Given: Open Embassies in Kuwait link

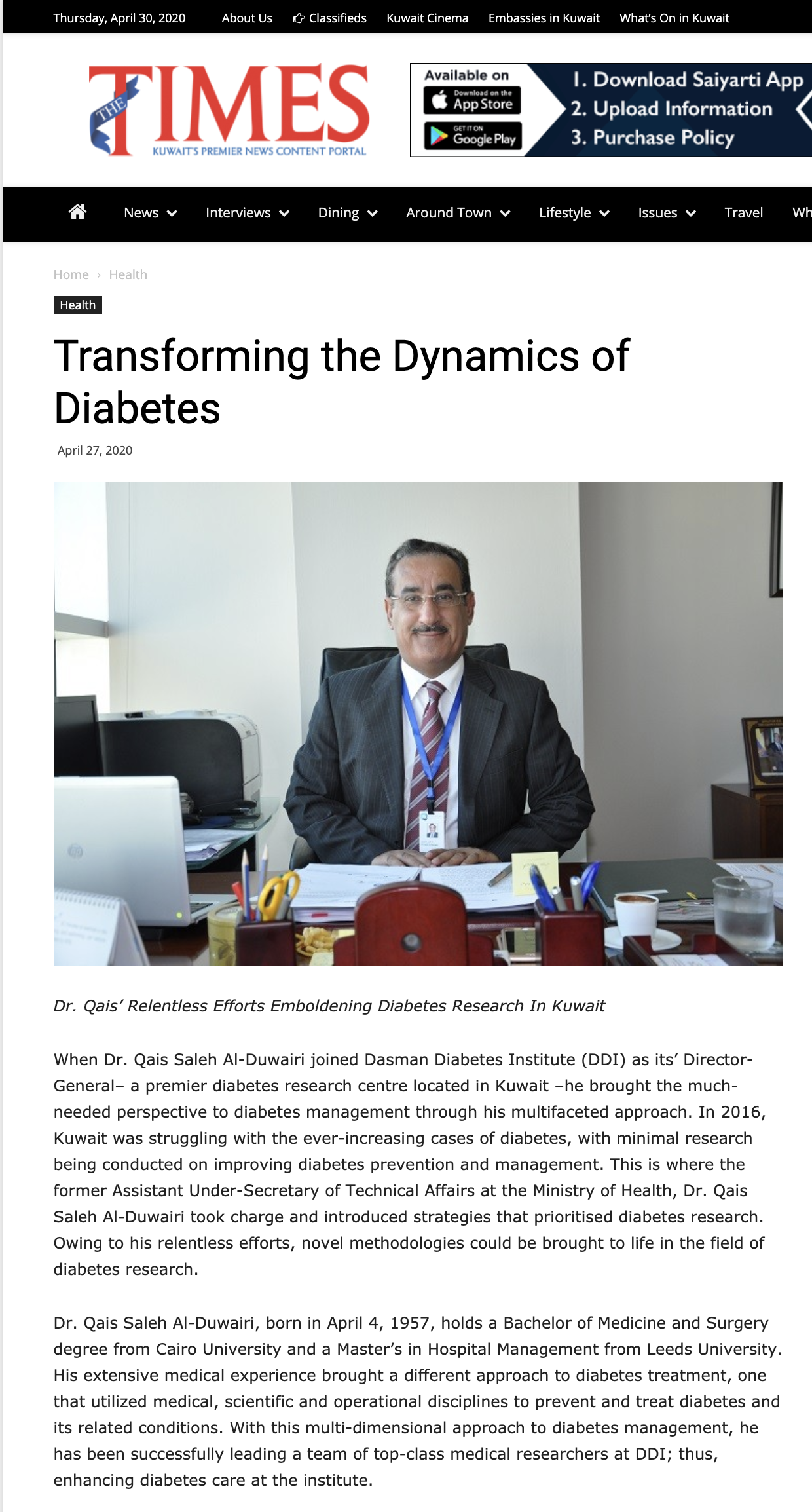Looking at the screenshot, I should [544, 18].
